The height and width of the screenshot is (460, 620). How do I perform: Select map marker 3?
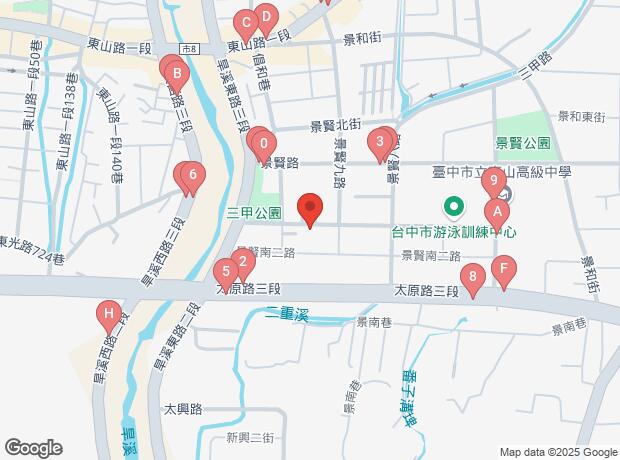point(379,141)
